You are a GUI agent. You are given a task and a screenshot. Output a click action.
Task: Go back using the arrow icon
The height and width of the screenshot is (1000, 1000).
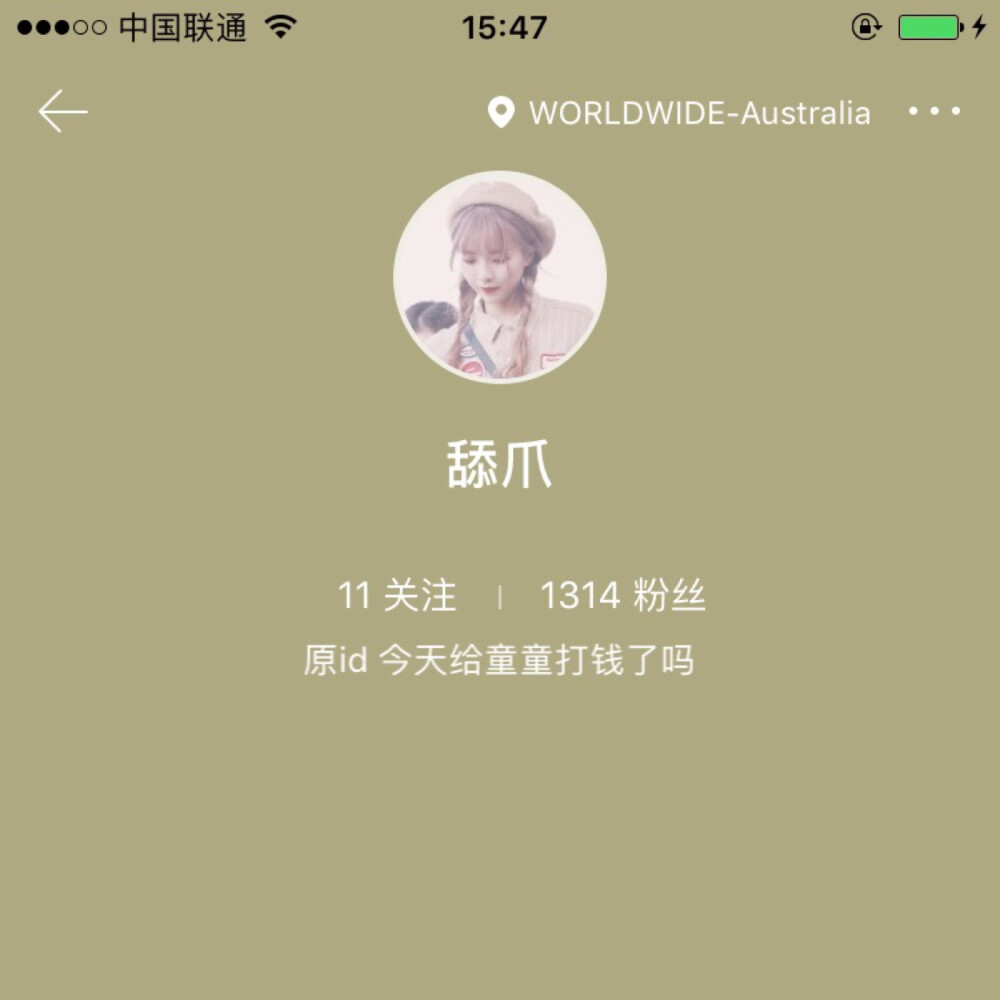(63, 111)
